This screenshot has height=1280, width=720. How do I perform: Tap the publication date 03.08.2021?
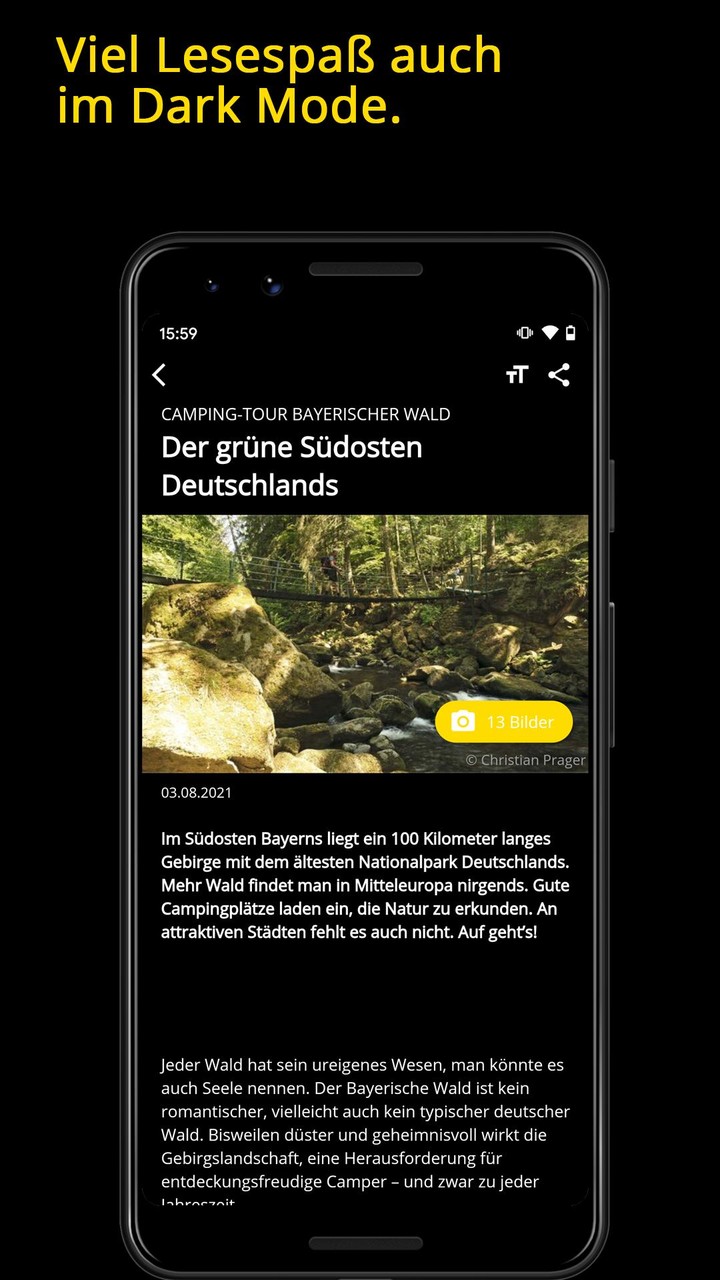click(196, 792)
